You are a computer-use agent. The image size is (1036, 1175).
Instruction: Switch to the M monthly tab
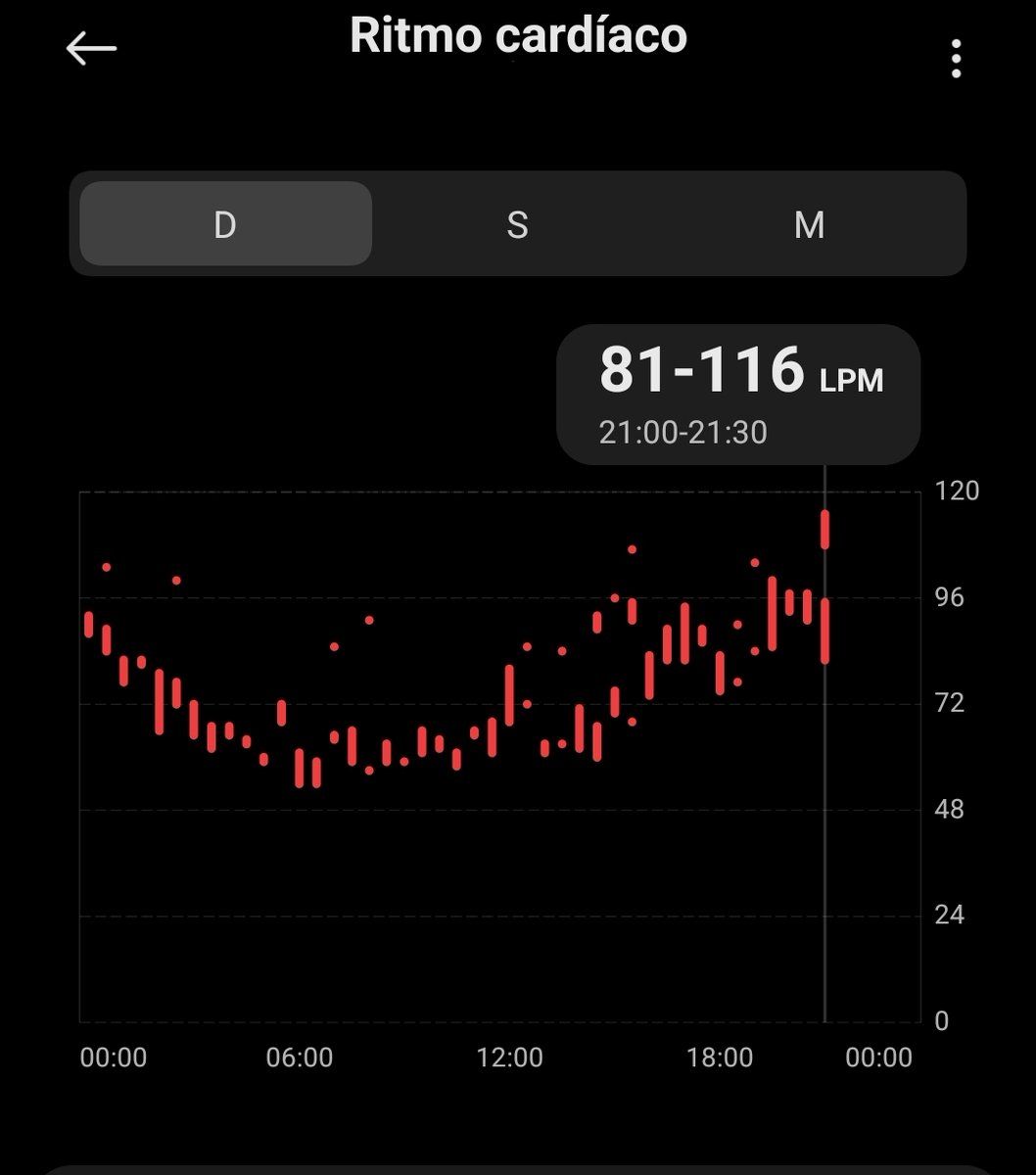(809, 224)
